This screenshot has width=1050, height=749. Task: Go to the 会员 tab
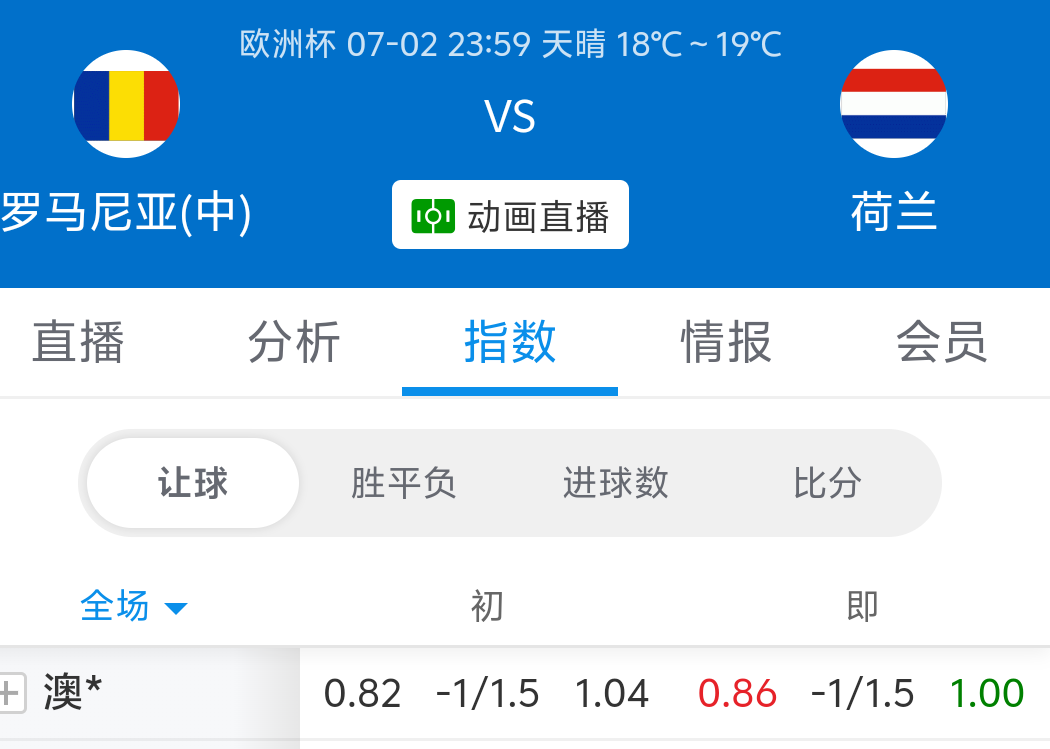point(941,343)
